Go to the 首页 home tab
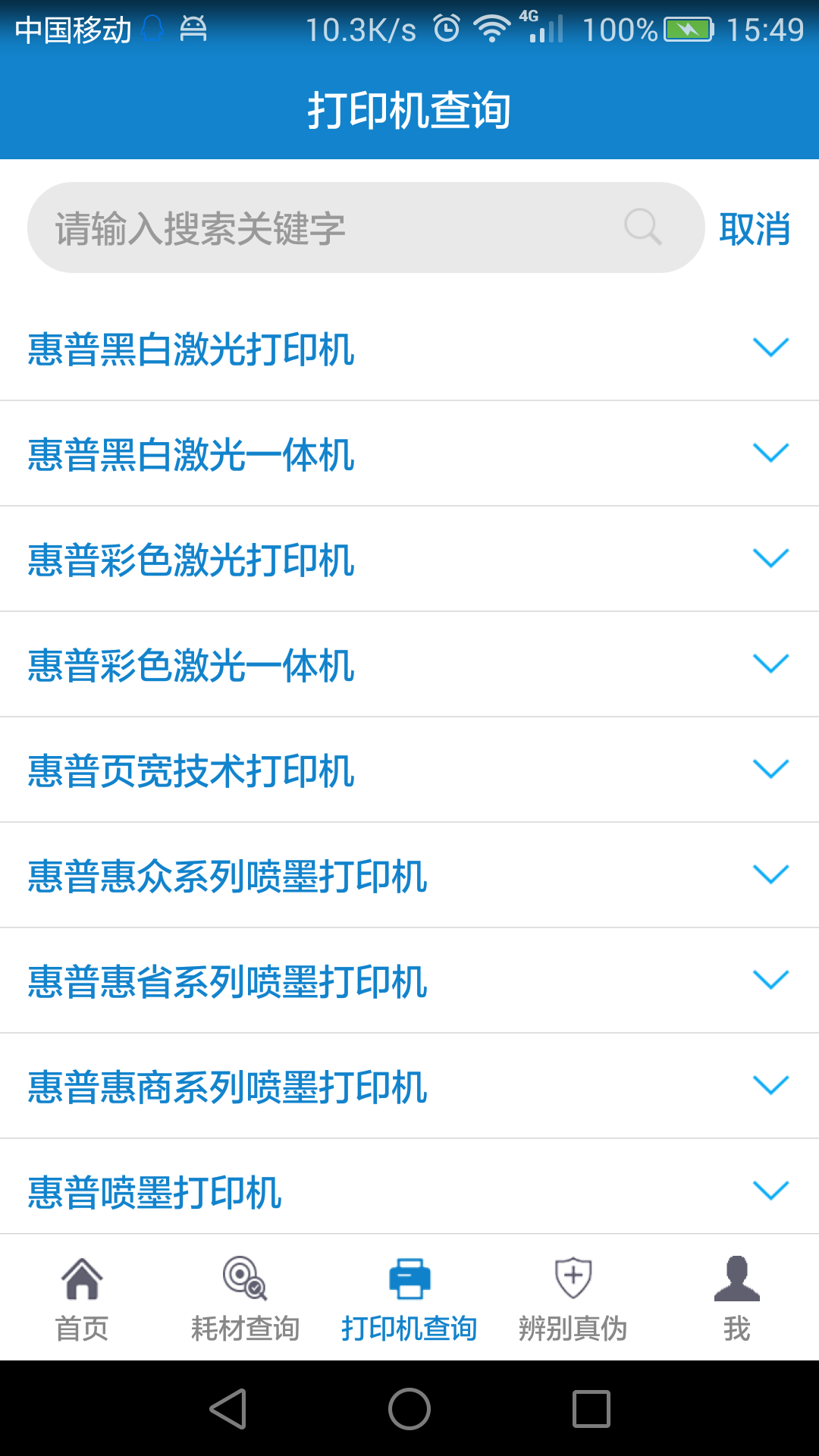819x1456 pixels. point(82,1298)
